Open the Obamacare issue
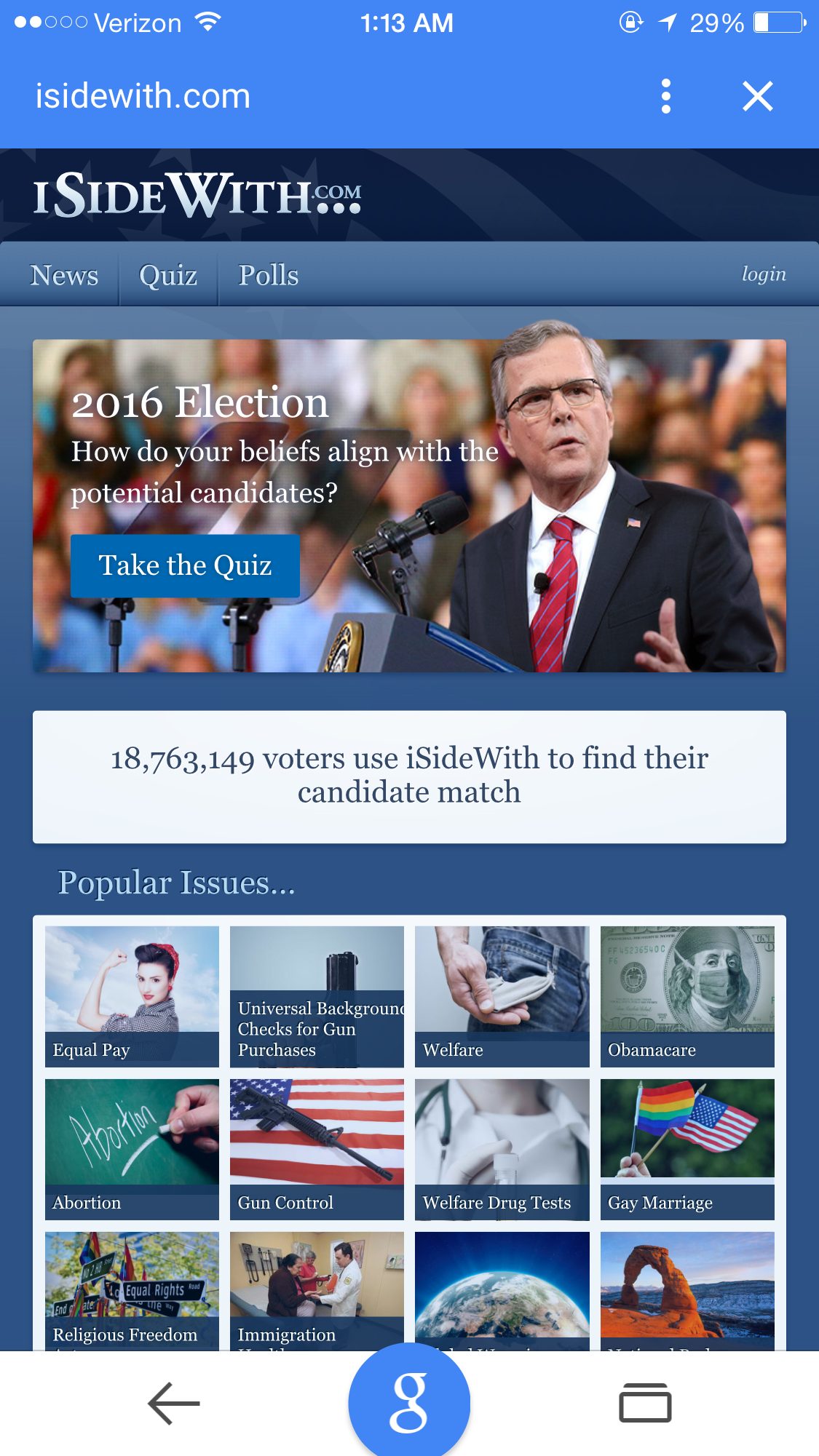 coord(687,995)
